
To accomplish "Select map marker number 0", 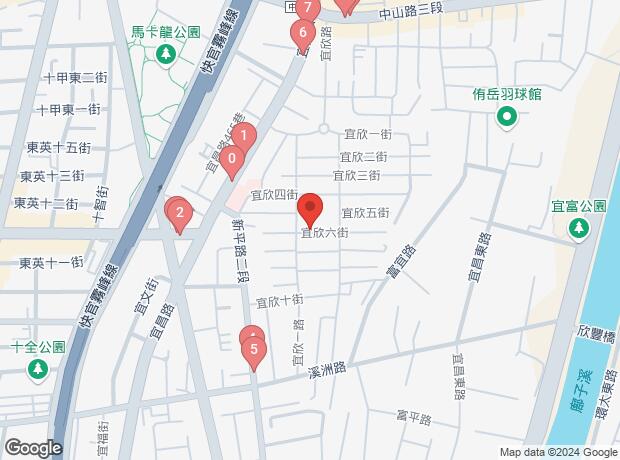I will [x=232, y=159].
